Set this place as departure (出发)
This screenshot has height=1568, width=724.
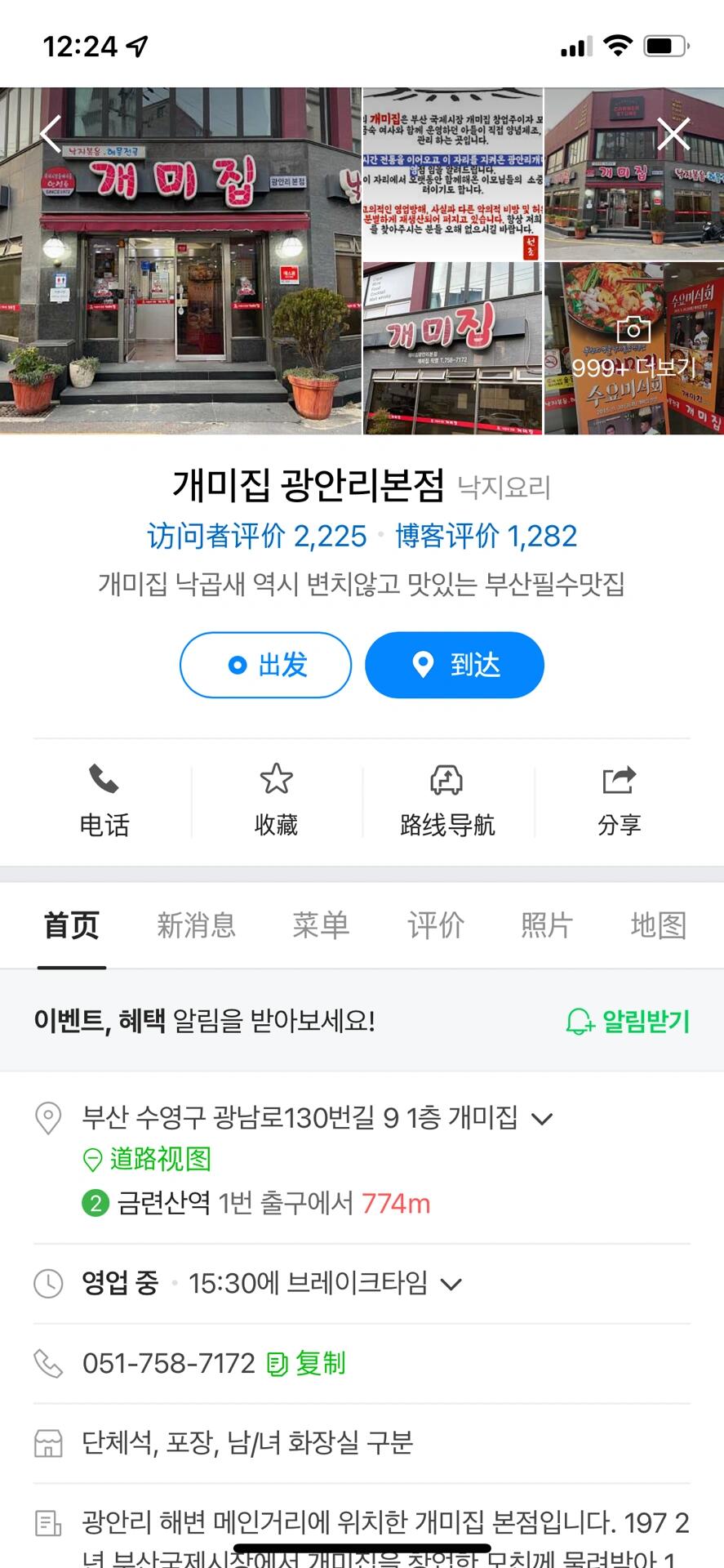click(266, 665)
